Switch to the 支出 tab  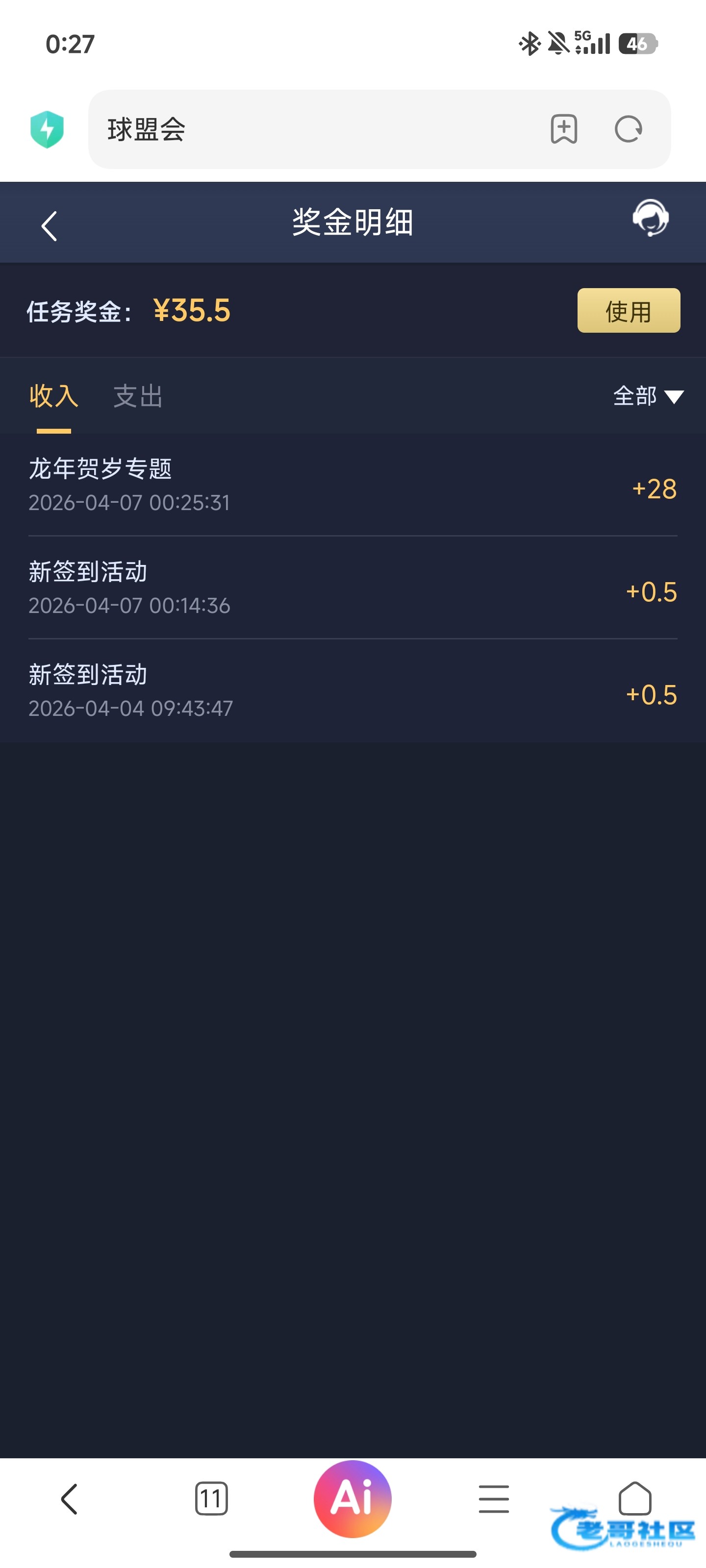138,396
